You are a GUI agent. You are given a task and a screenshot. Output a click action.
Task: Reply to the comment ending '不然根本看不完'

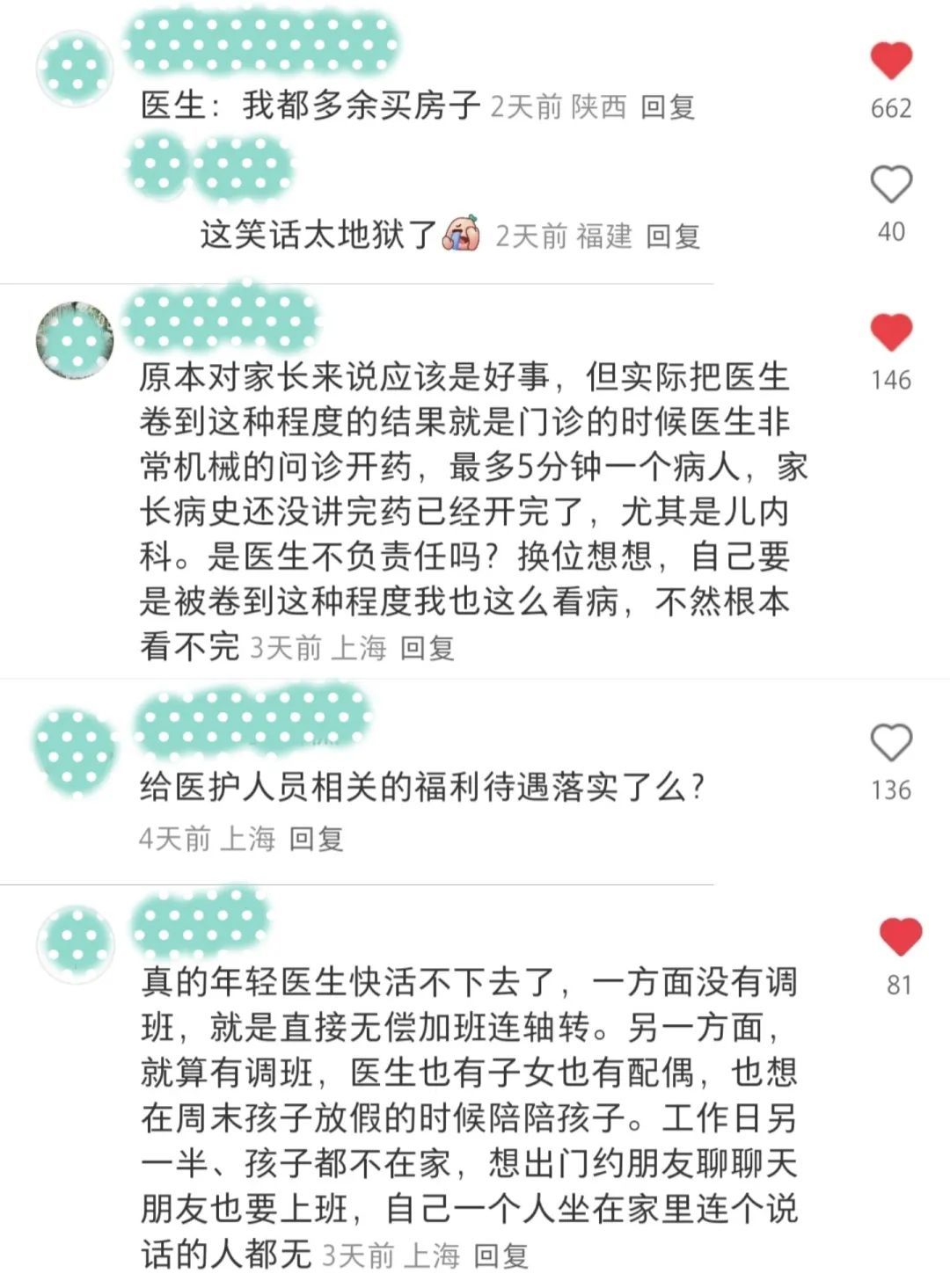tap(427, 648)
